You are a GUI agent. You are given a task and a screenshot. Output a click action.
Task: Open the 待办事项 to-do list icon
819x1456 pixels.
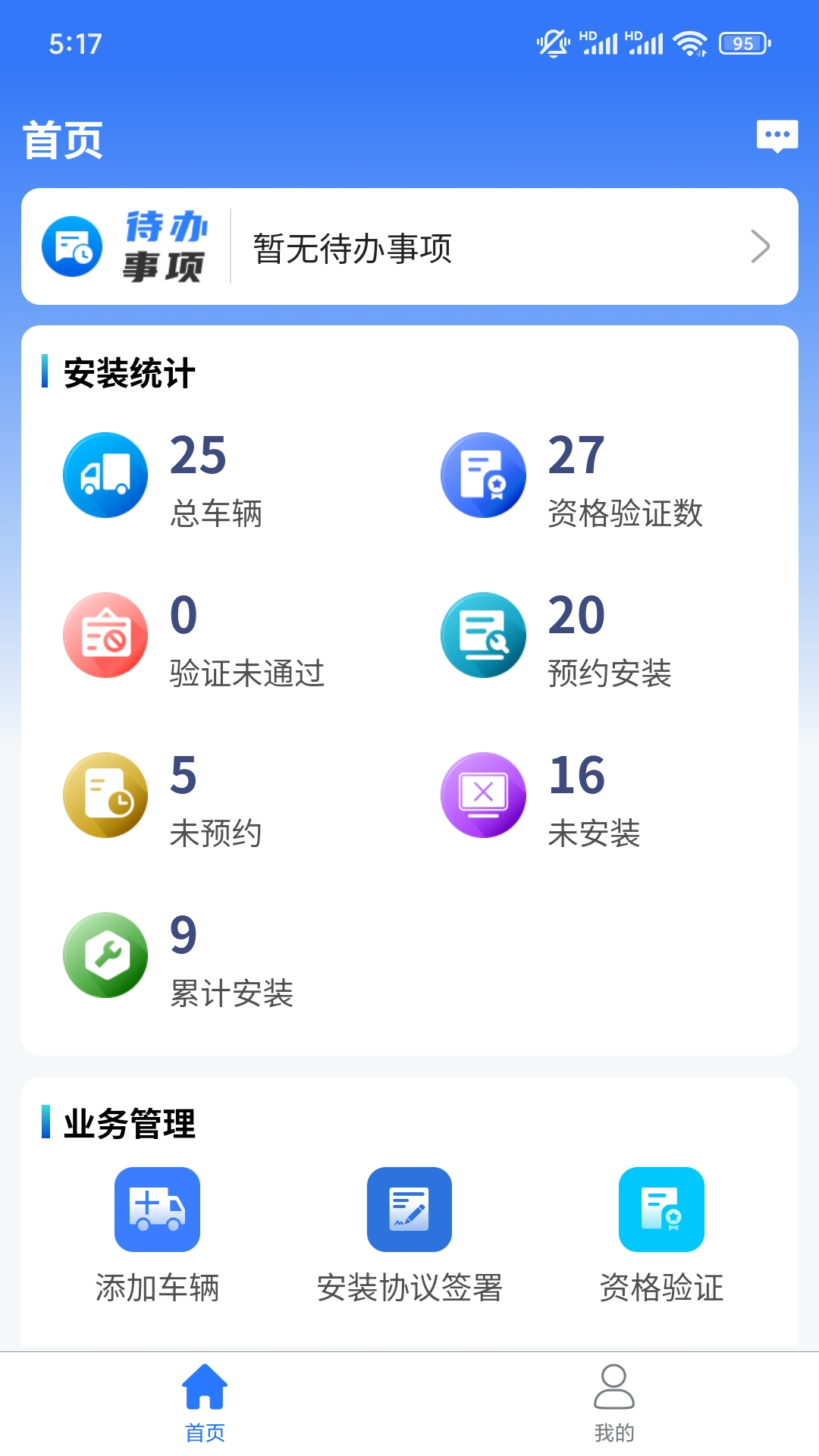point(72,246)
